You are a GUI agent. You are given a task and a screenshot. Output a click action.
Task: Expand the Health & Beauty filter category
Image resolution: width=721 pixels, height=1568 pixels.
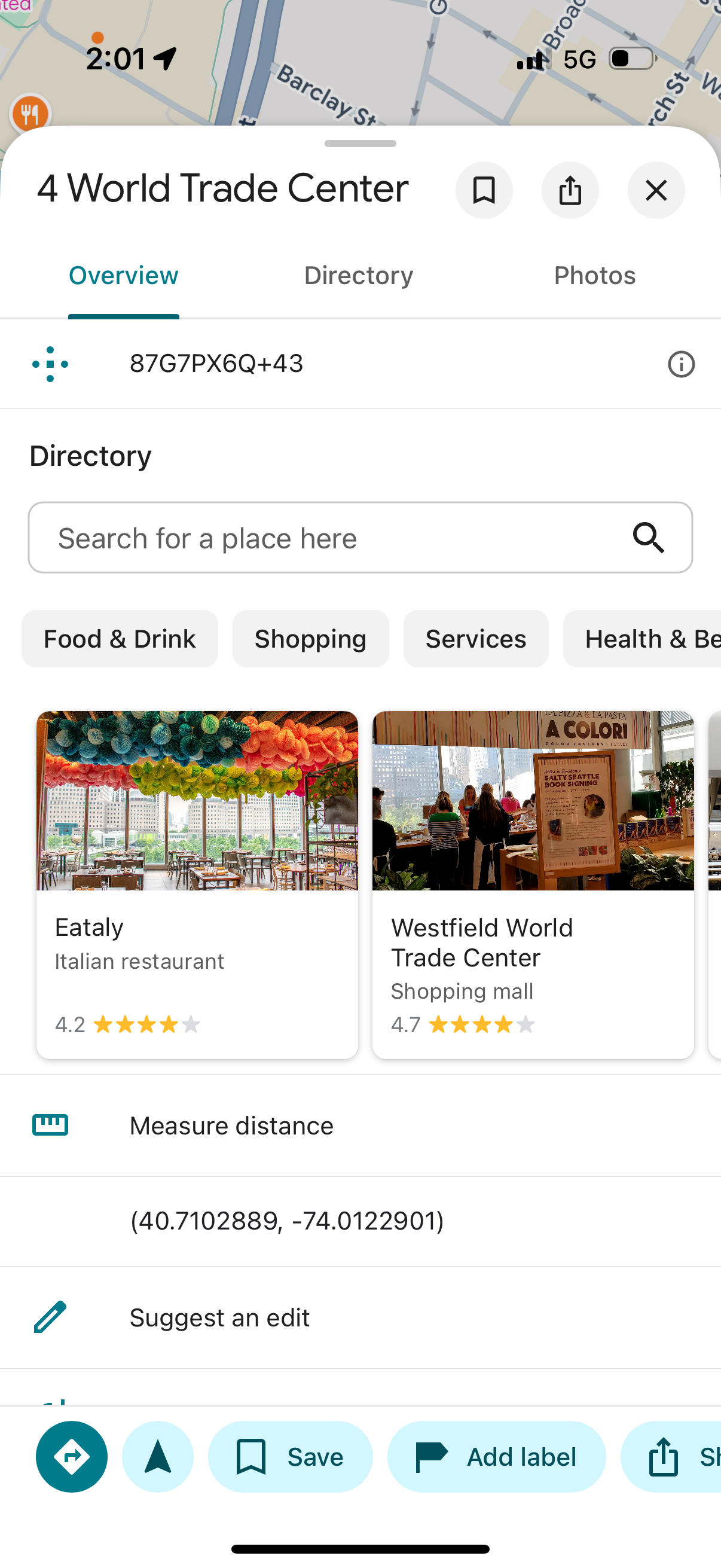tap(651, 639)
